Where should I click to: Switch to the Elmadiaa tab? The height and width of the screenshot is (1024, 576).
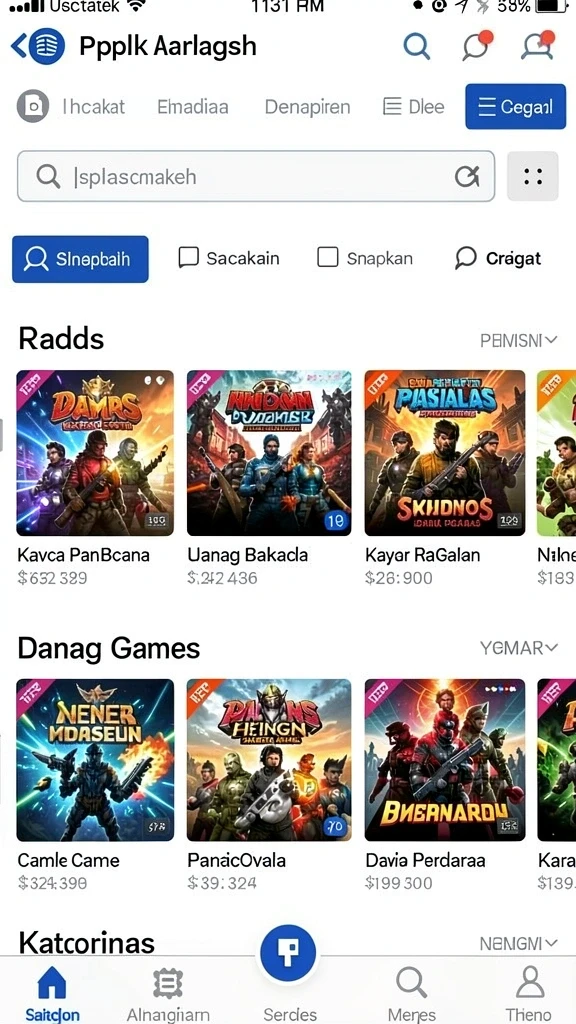click(x=193, y=106)
